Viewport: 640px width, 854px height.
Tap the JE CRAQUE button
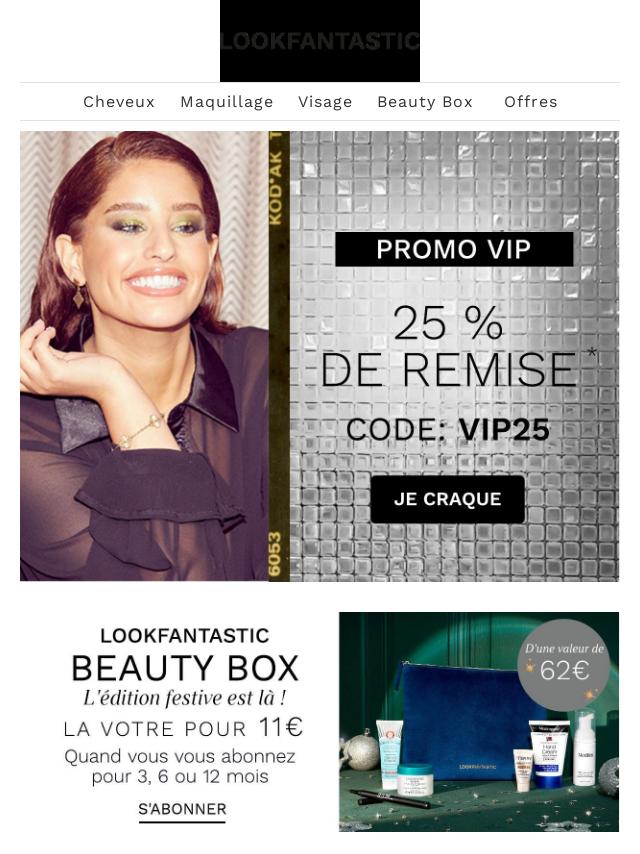click(447, 499)
